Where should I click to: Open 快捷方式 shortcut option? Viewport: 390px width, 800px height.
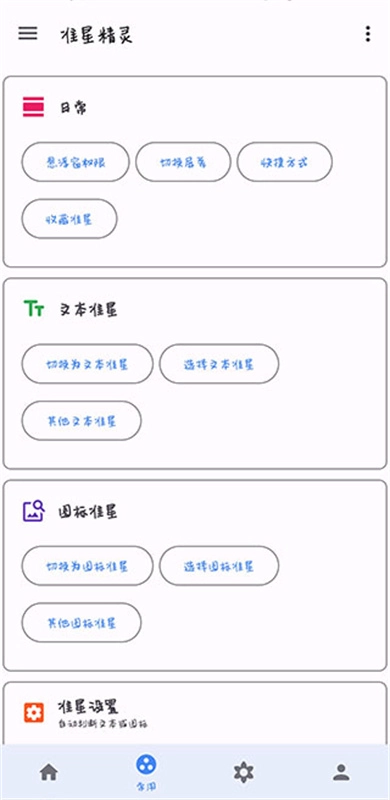pyautogui.click(x=285, y=162)
